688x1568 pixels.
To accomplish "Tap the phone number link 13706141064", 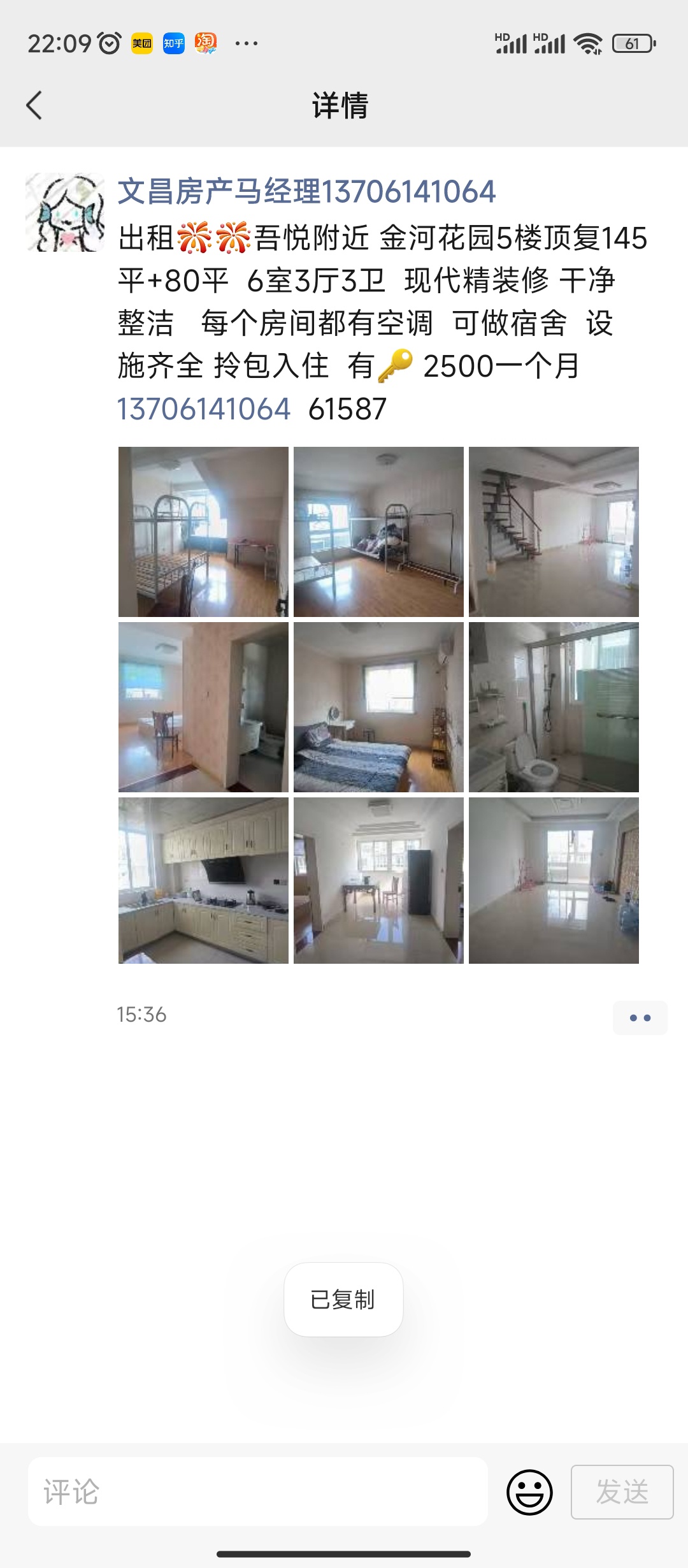I will [x=204, y=409].
